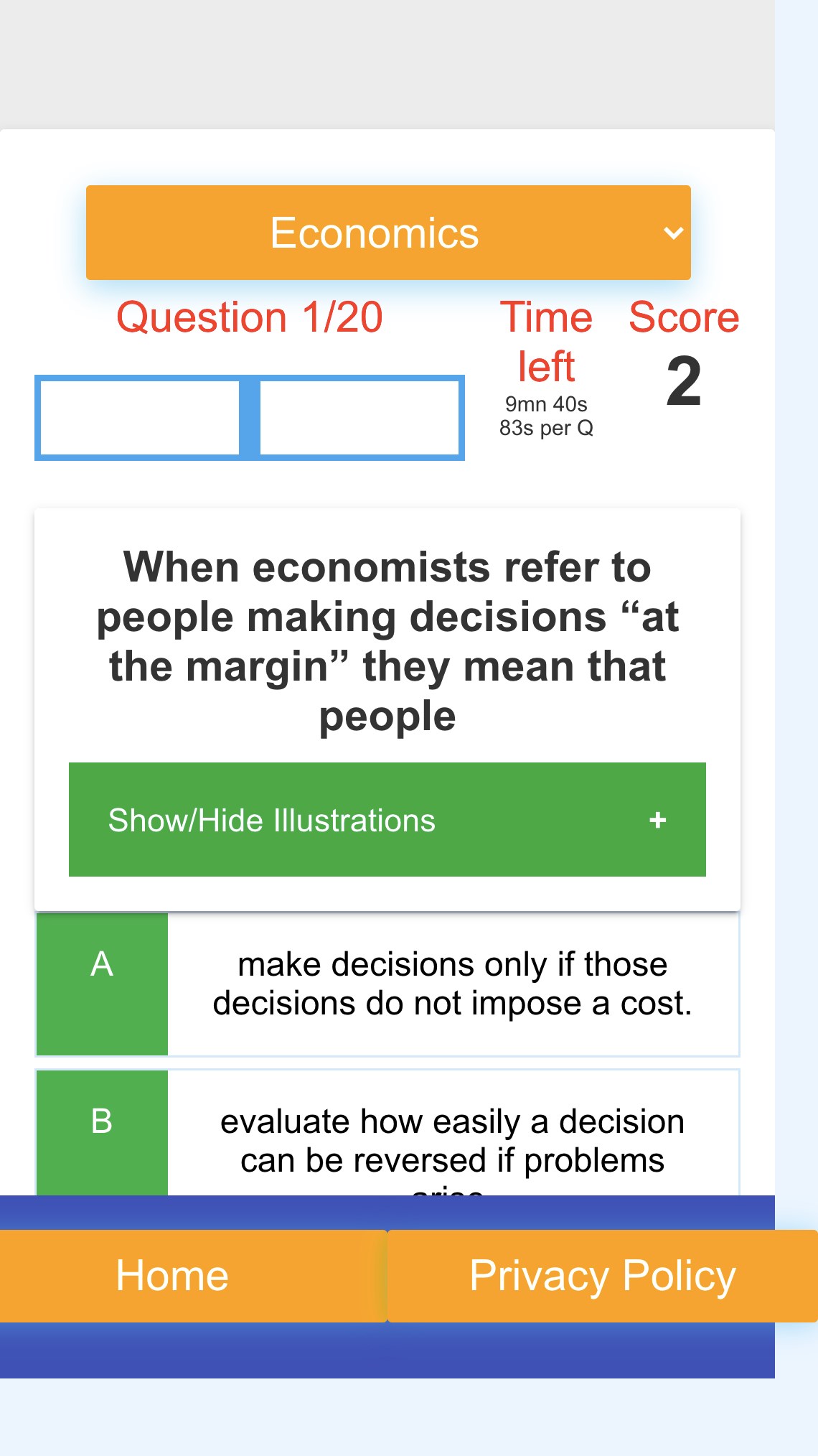The height and width of the screenshot is (1456, 818).
Task: Open the Privacy Policy
Action: pyautogui.click(x=601, y=1276)
